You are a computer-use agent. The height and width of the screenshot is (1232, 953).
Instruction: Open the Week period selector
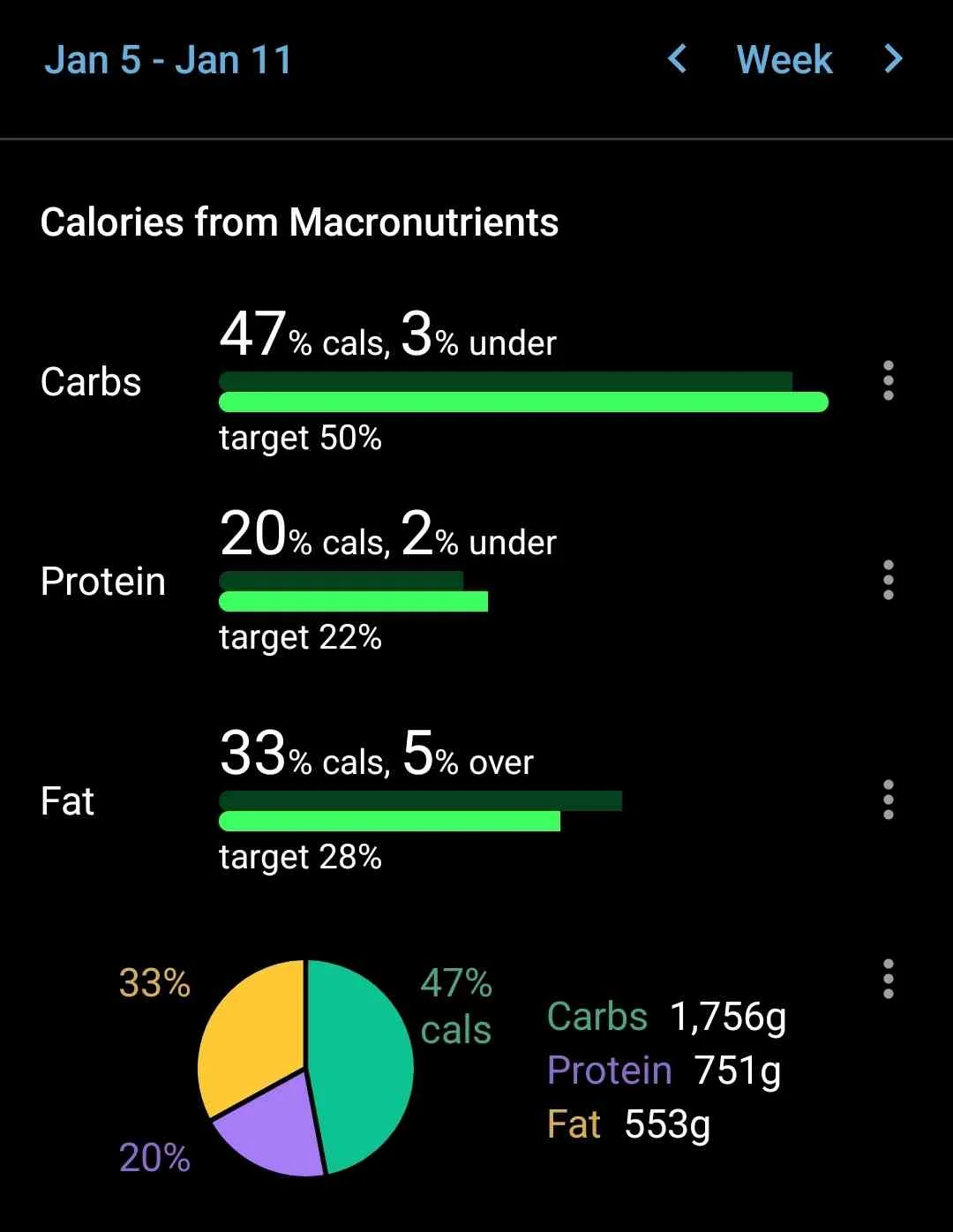click(784, 60)
